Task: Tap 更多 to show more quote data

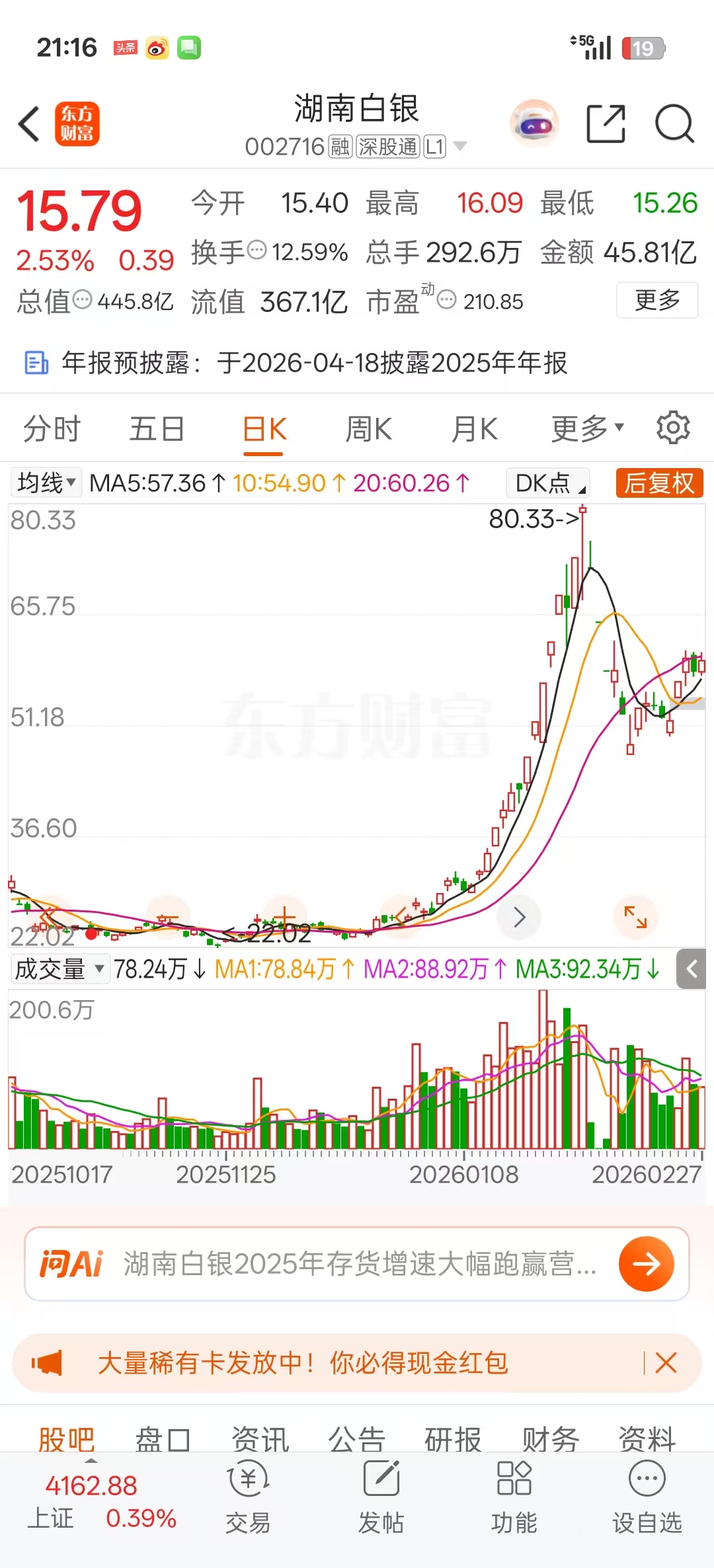Action: coord(657,300)
